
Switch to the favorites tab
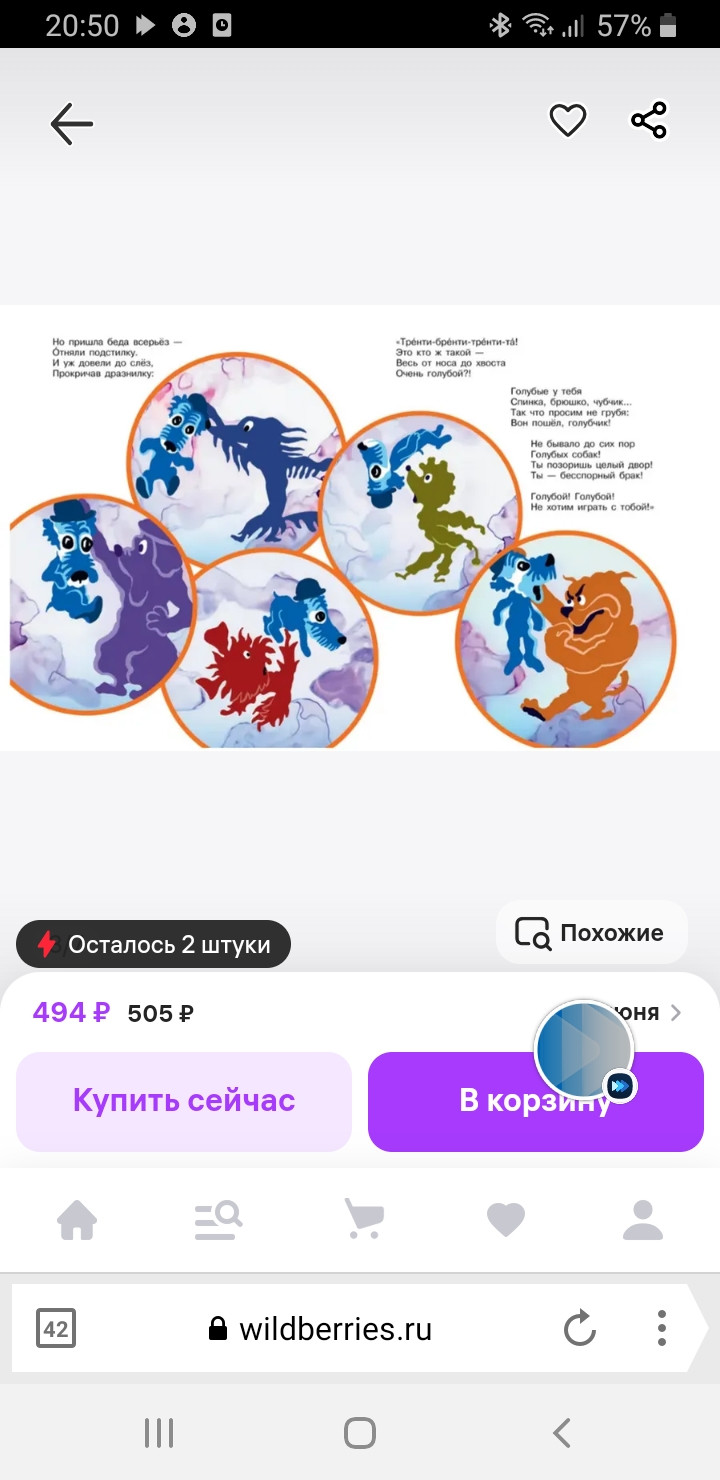[x=505, y=1220]
